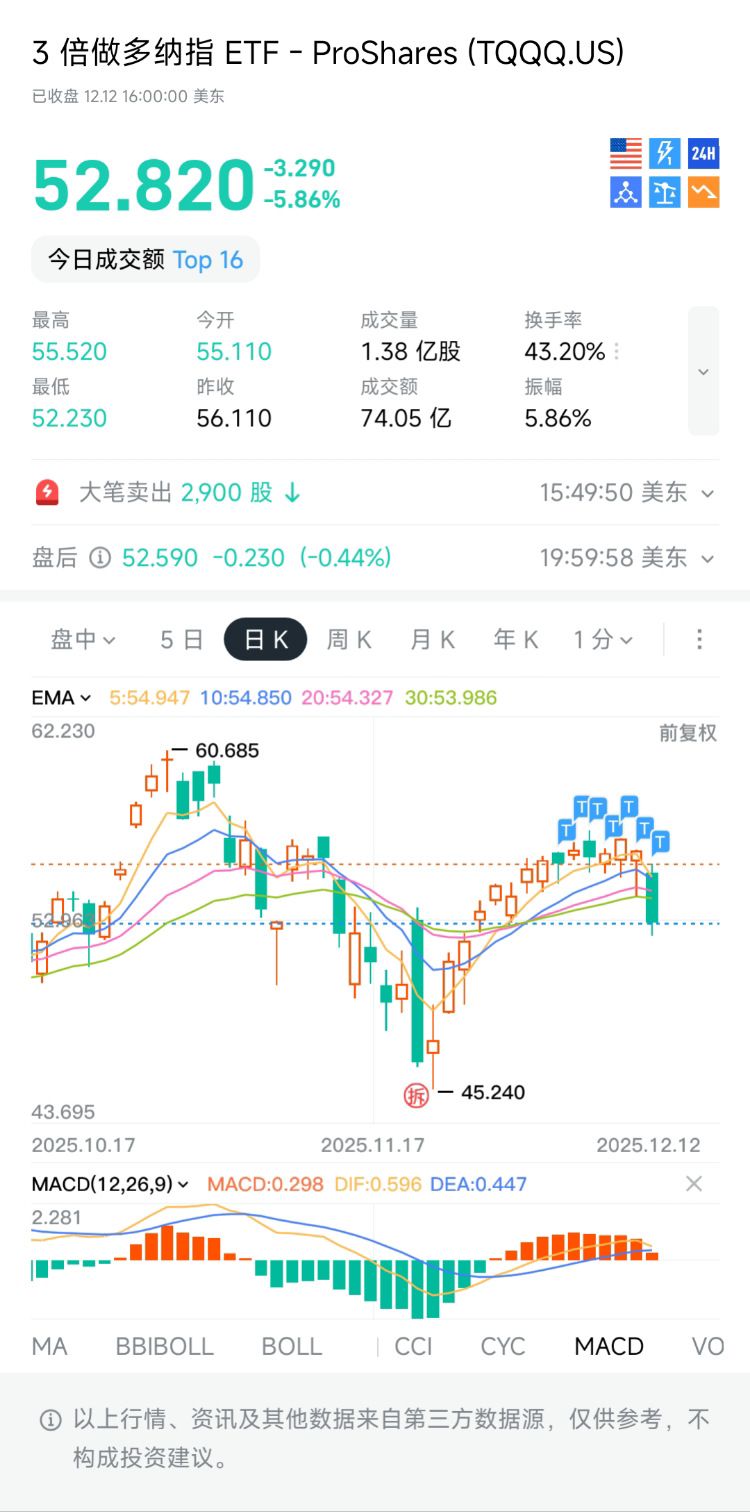The image size is (750, 1512).
Task: Select the CYC indicator
Action: [502, 1346]
